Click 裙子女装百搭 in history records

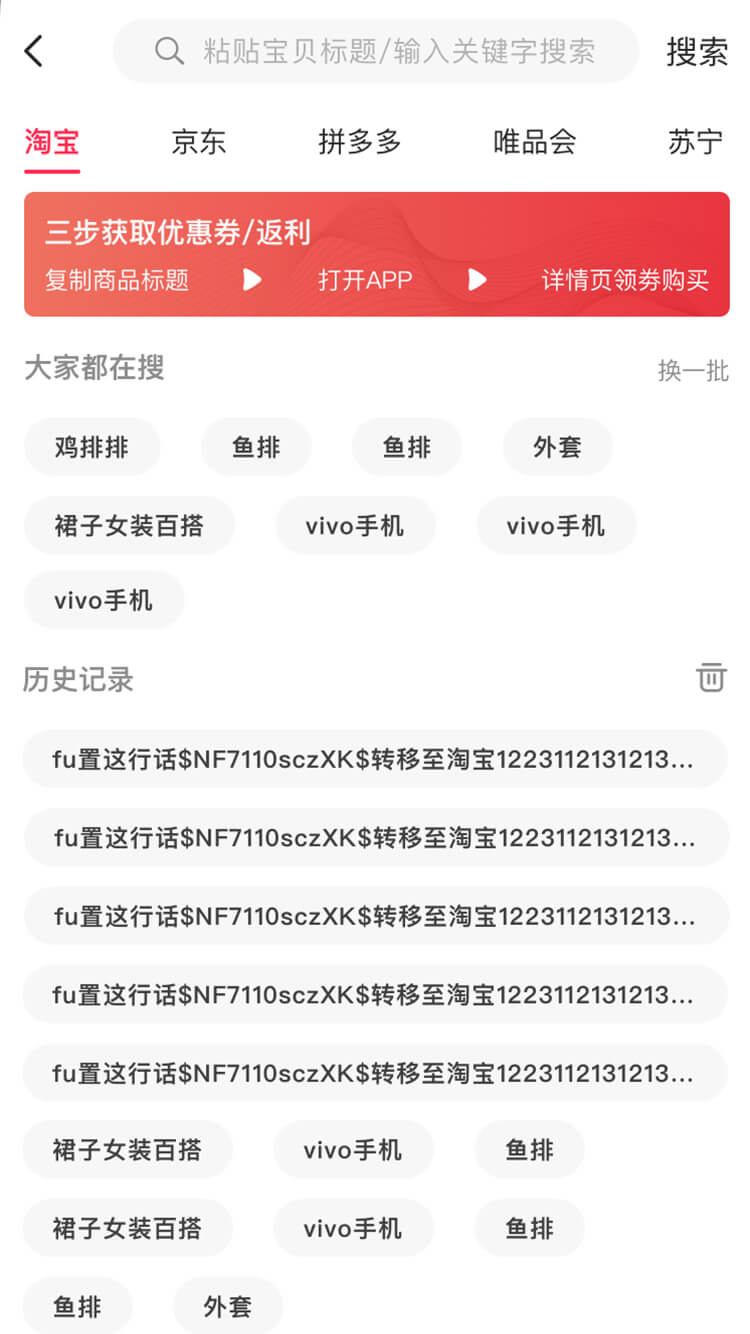[127, 1150]
